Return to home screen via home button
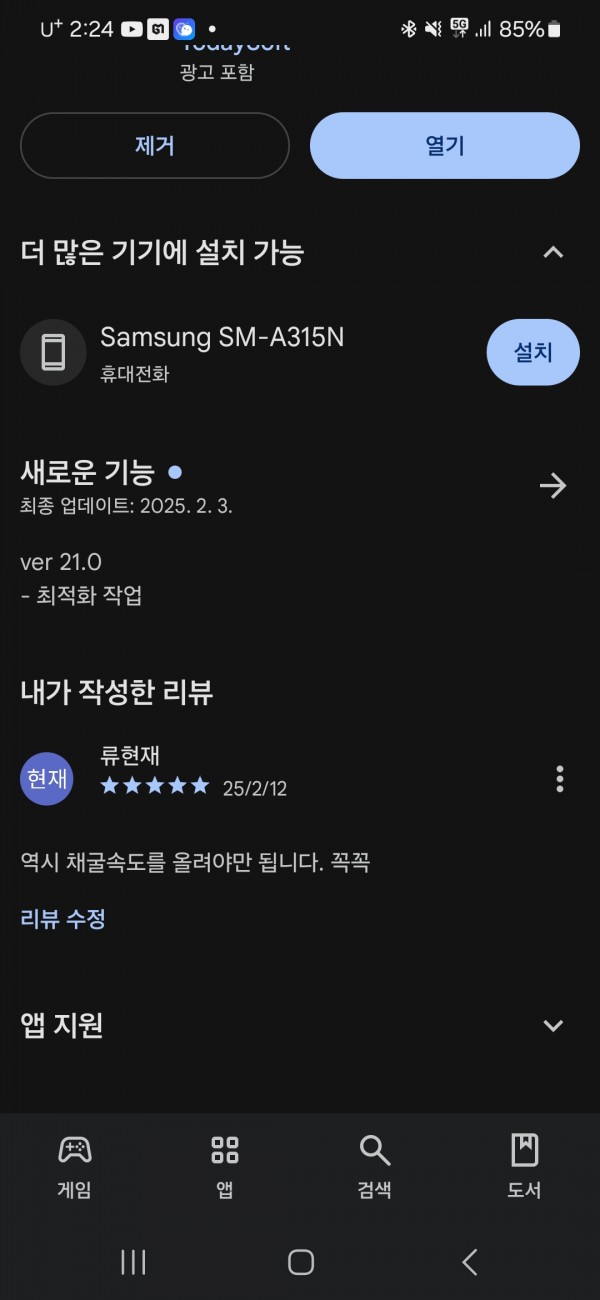This screenshot has height=1300, width=600. click(x=300, y=1262)
